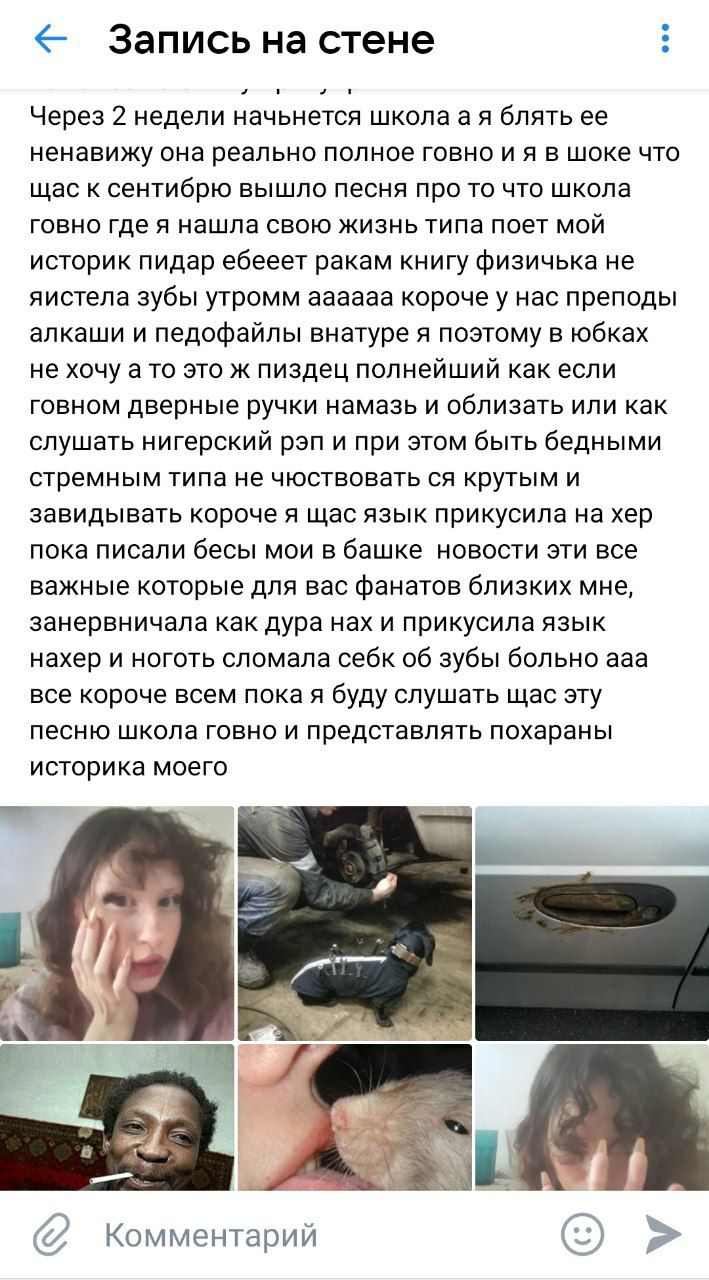The width and height of the screenshot is (709, 1280).
Task: Open the photo of man smoking cigarette
Action: pos(117,1116)
